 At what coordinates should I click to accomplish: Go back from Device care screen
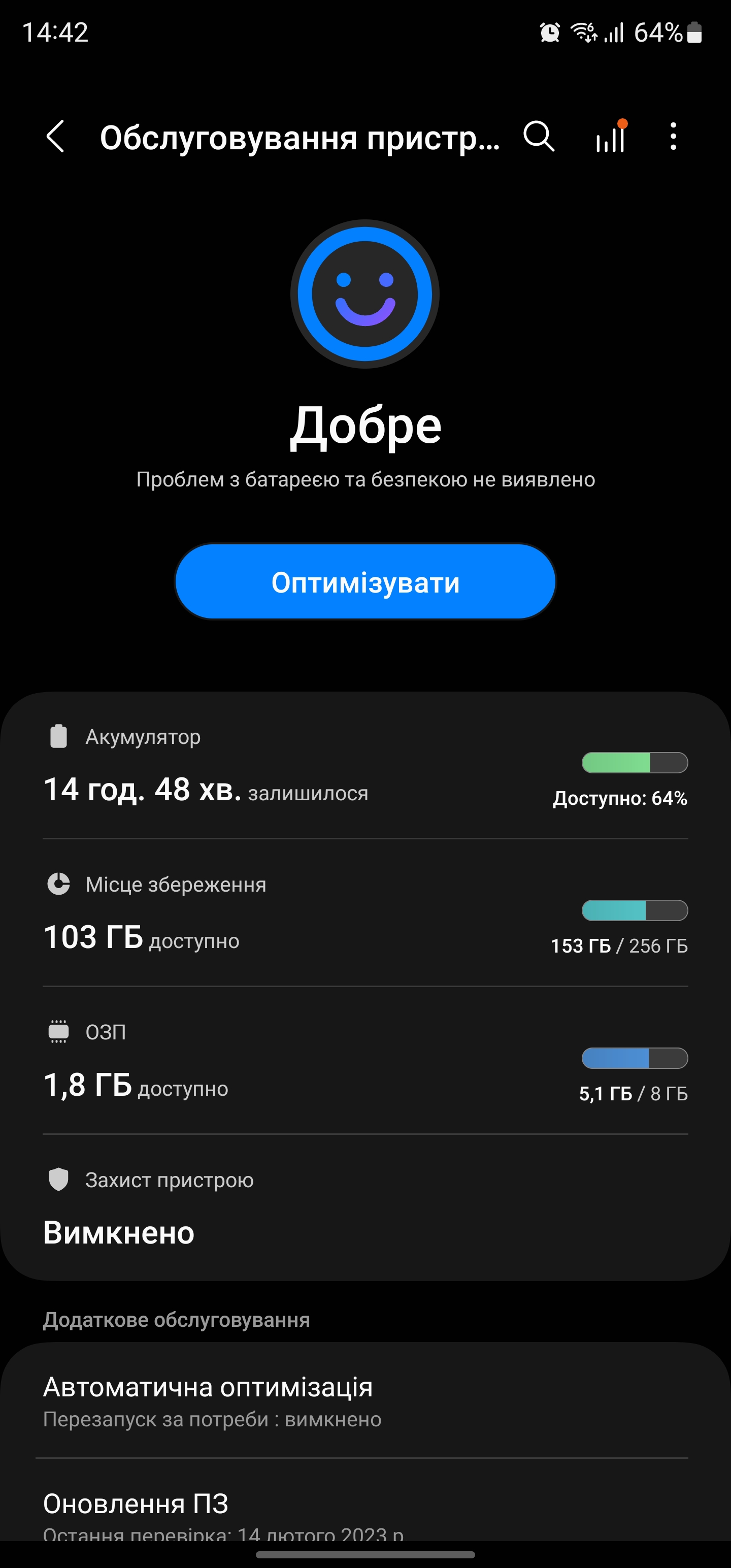coord(55,137)
